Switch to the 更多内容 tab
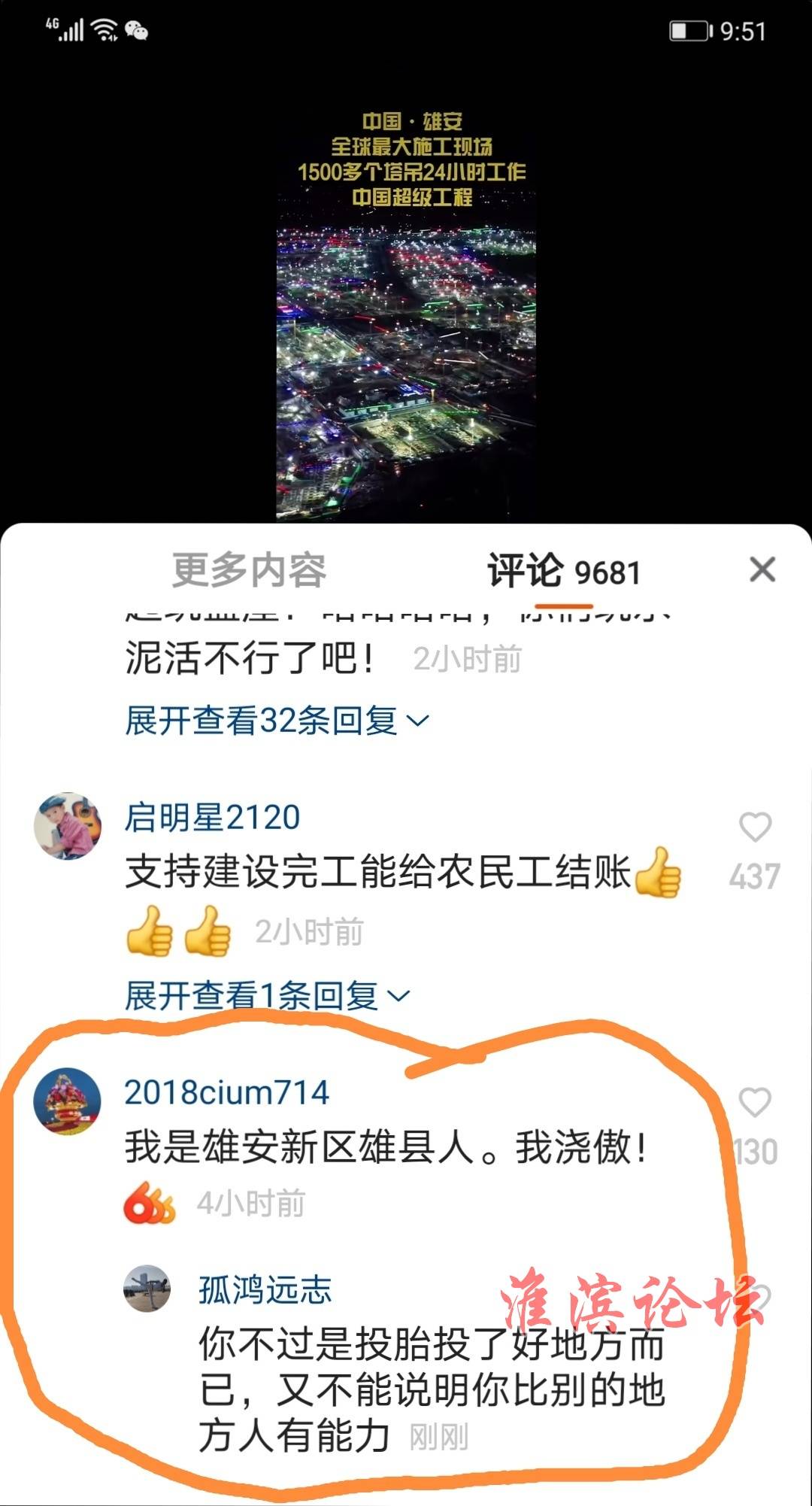Viewport: 812px width, 1506px height. pos(249,570)
